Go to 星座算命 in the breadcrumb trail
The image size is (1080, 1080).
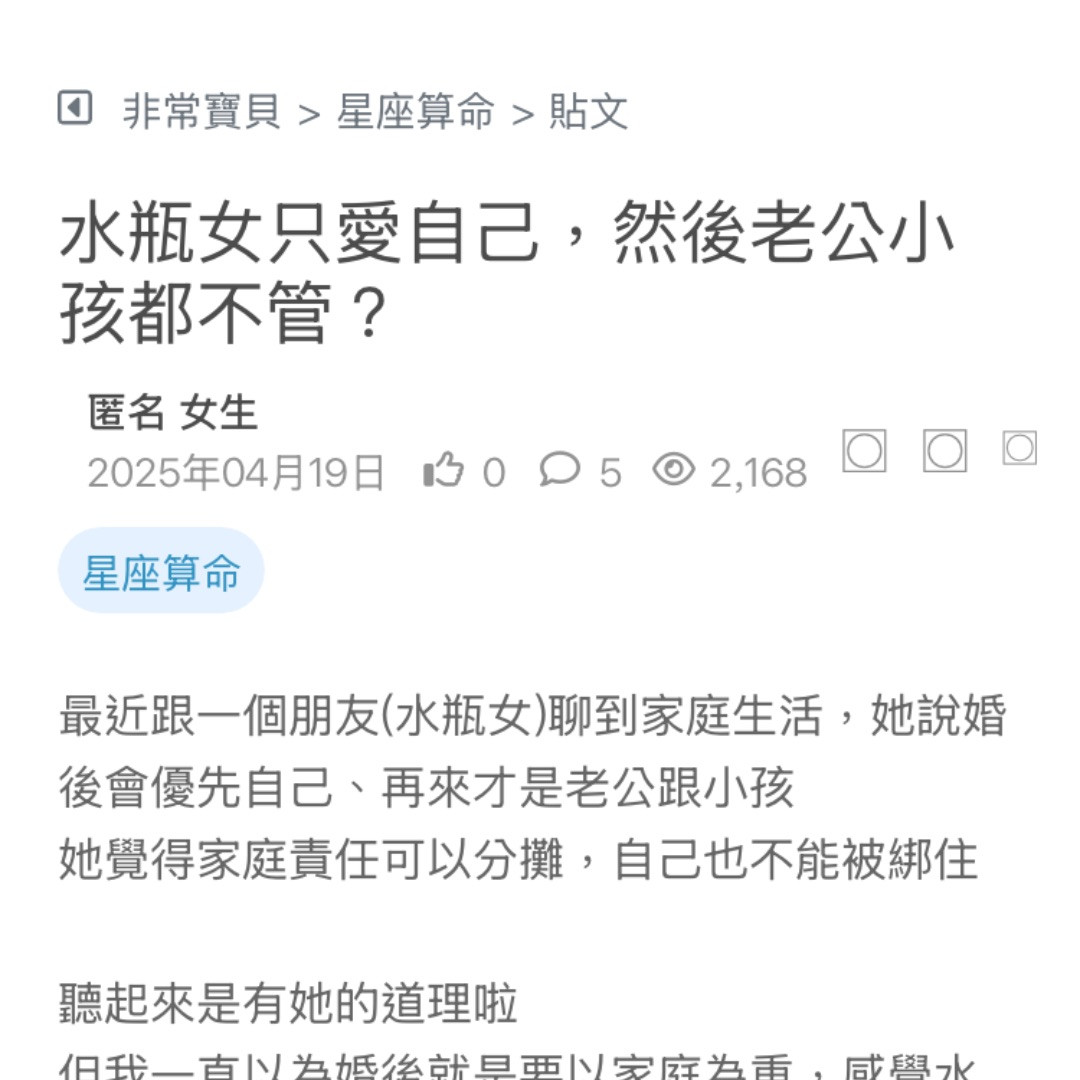coord(415,111)
